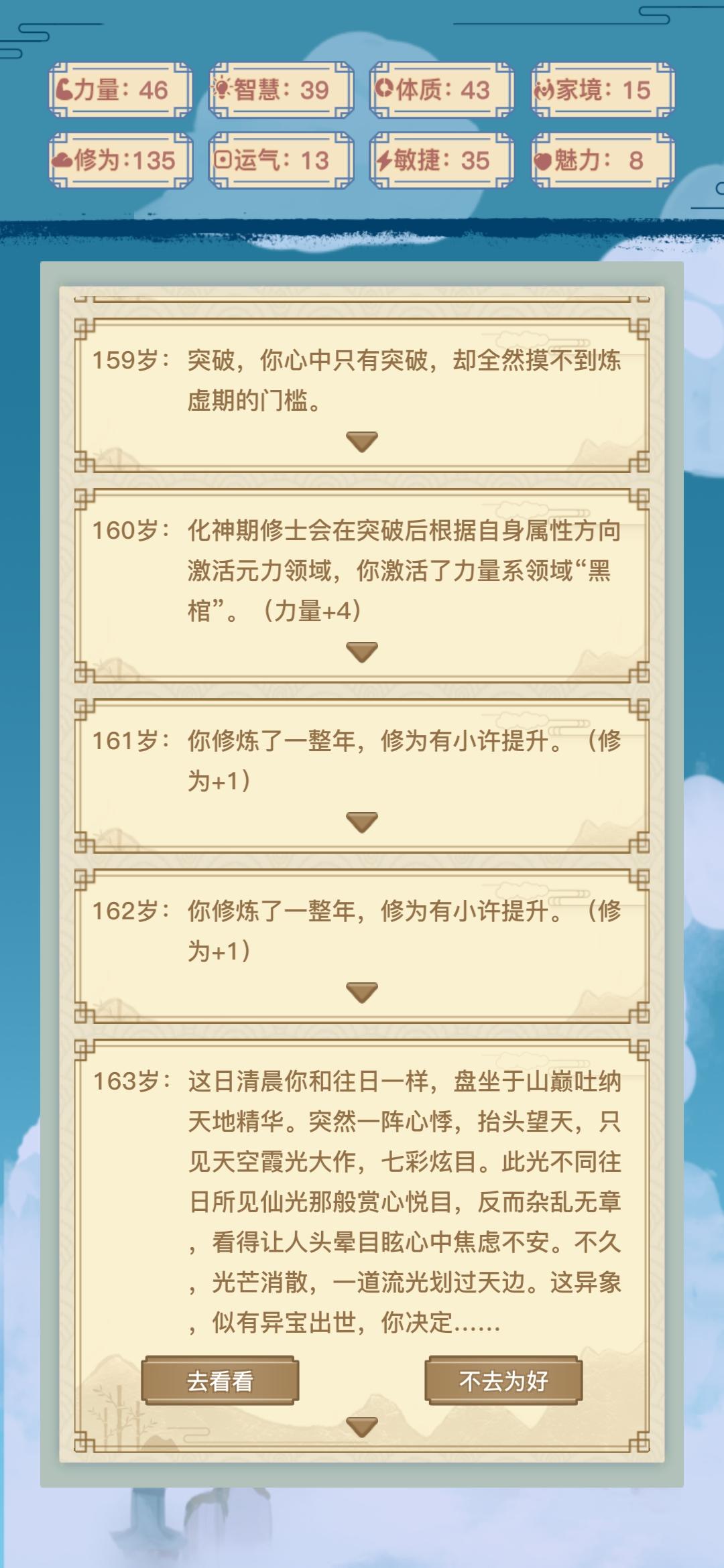Viewport: 724px width, 1568px height.
Task: Select the 敏捷 (Agility) lightning icon
Action: click(383, 158)
